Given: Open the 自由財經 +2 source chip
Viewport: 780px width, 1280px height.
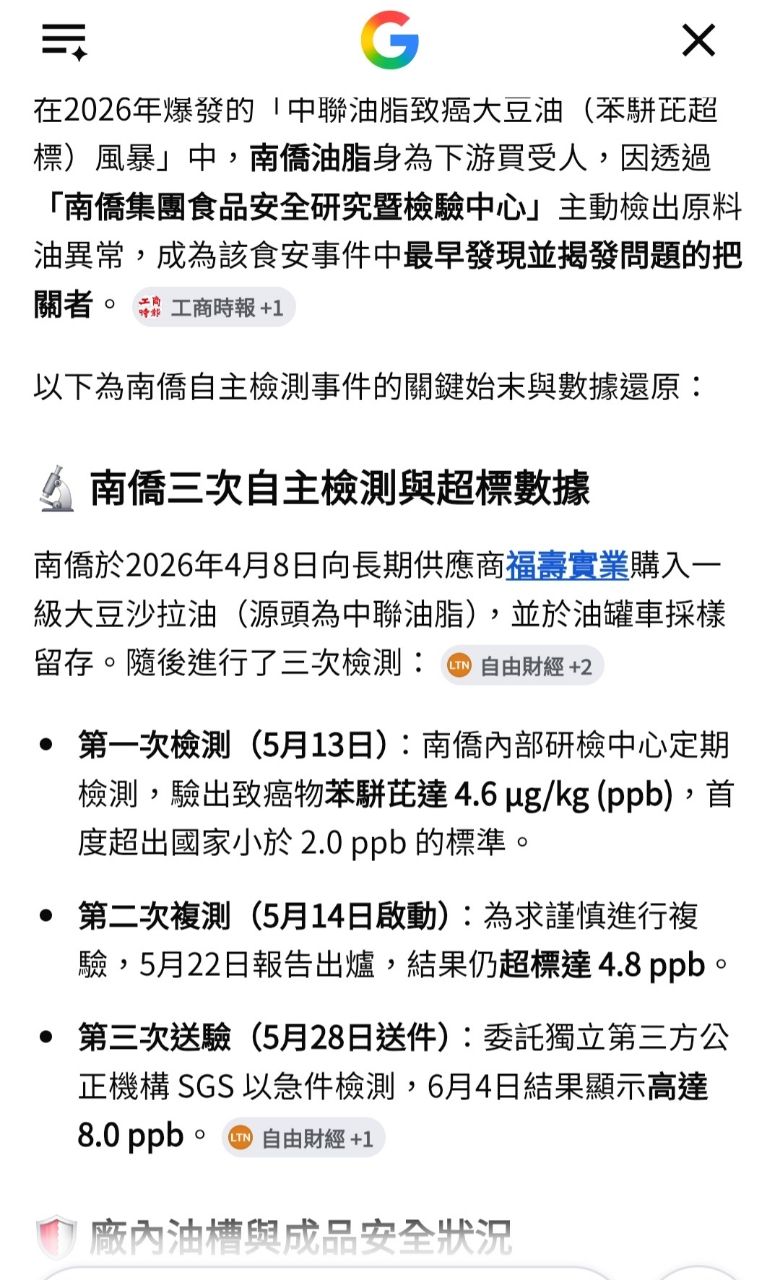Looking at the screenshot, I should pyautogui.click(x=522, y=665).
